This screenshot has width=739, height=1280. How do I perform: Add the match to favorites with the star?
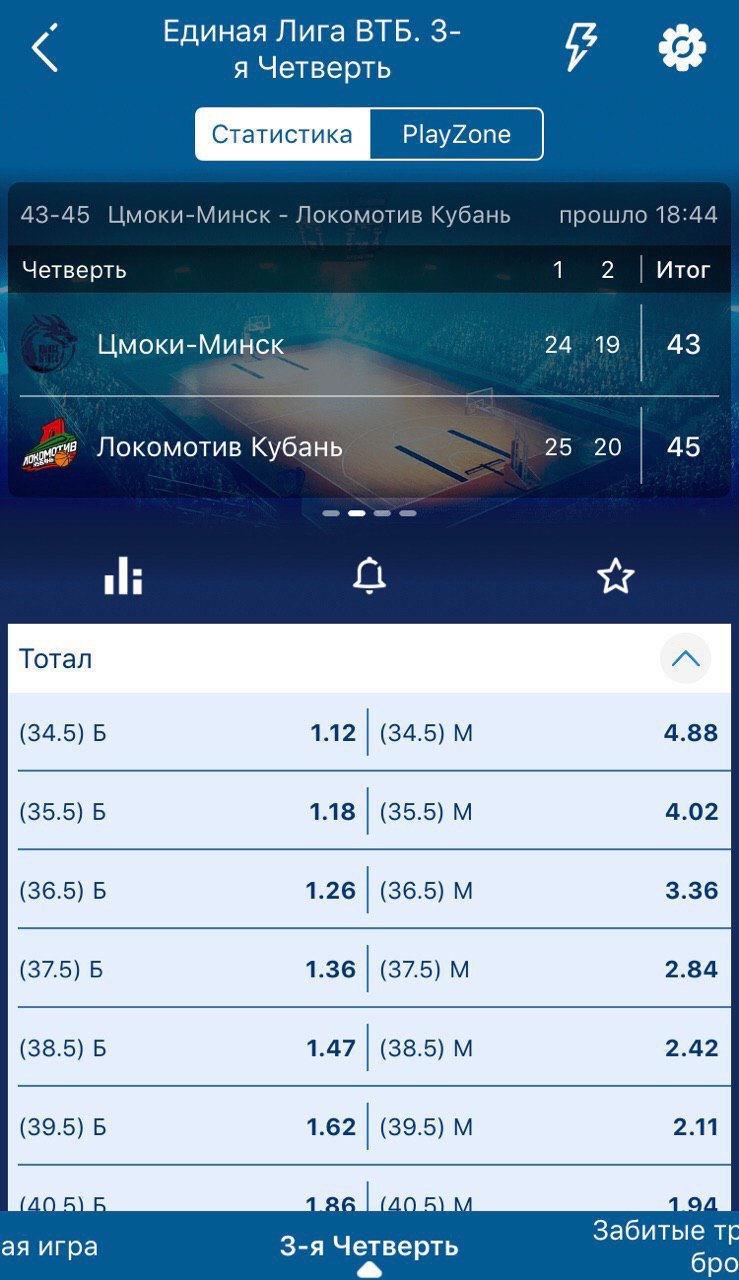pyautogui.click(x=615, y=575)
